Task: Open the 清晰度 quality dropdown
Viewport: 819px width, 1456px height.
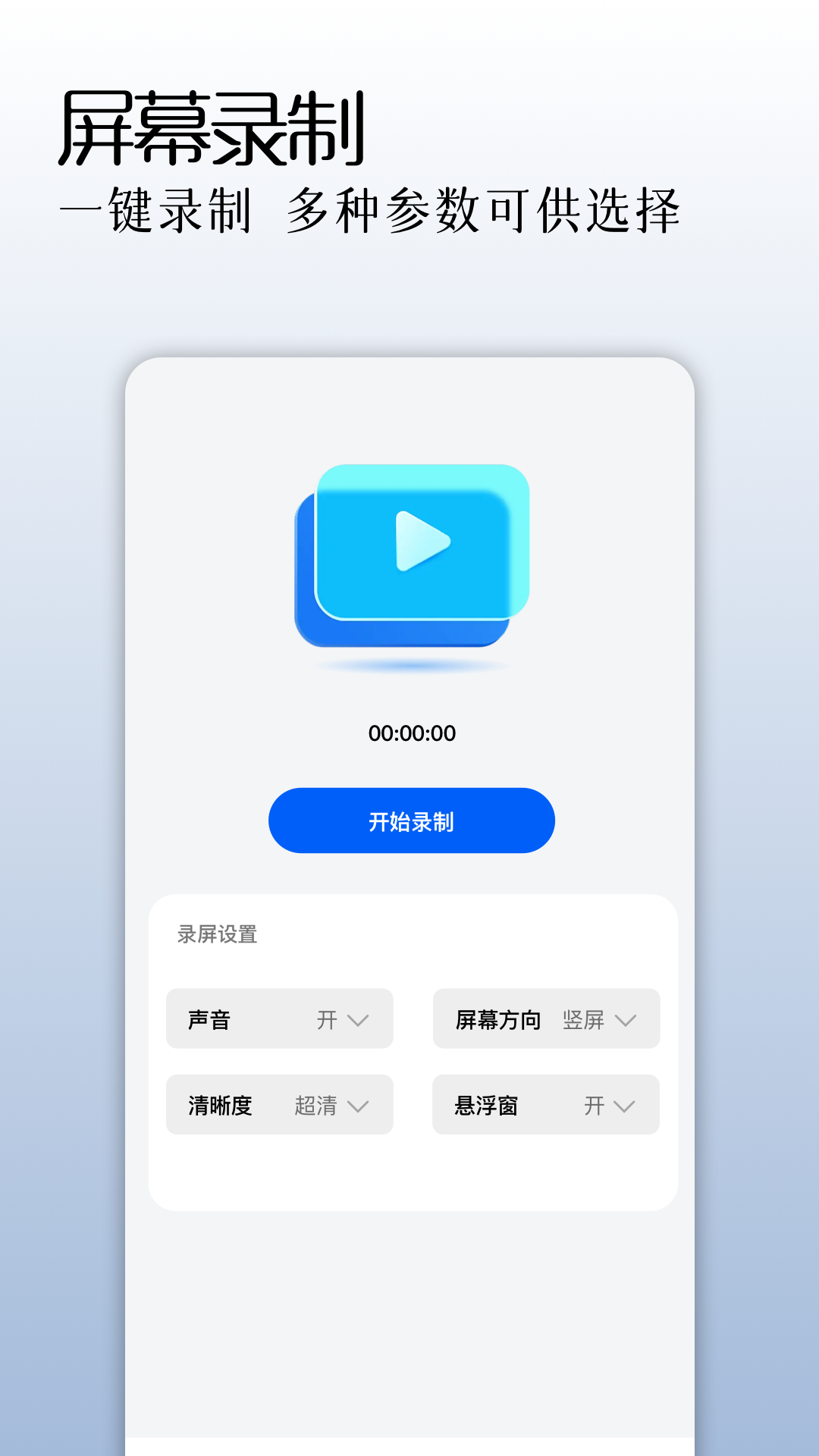Action: 357,1106
